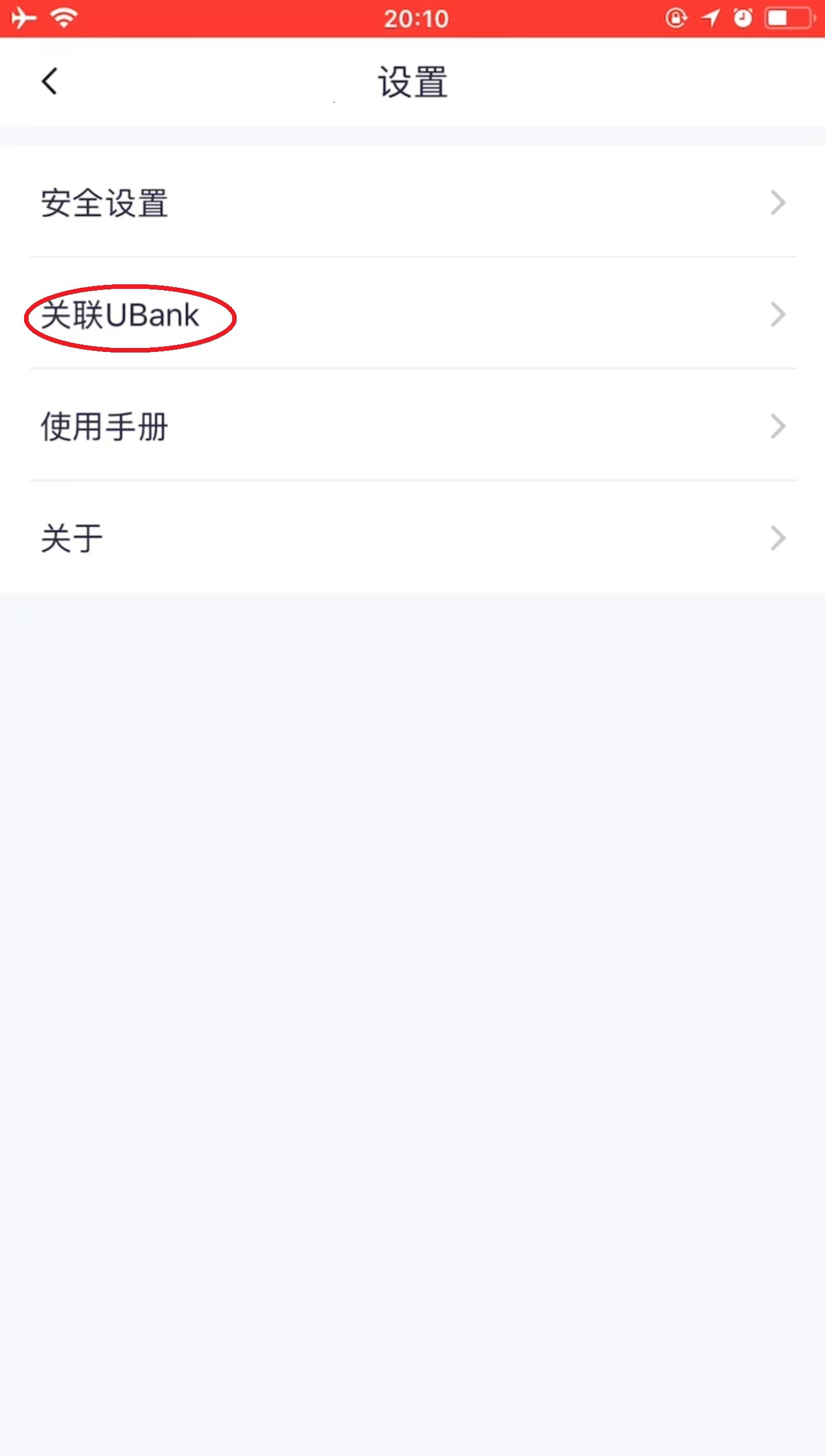Screen dimensions: 825x1456
Task: Open the 使用手册 user manual
Action: (x=412, y=426)
